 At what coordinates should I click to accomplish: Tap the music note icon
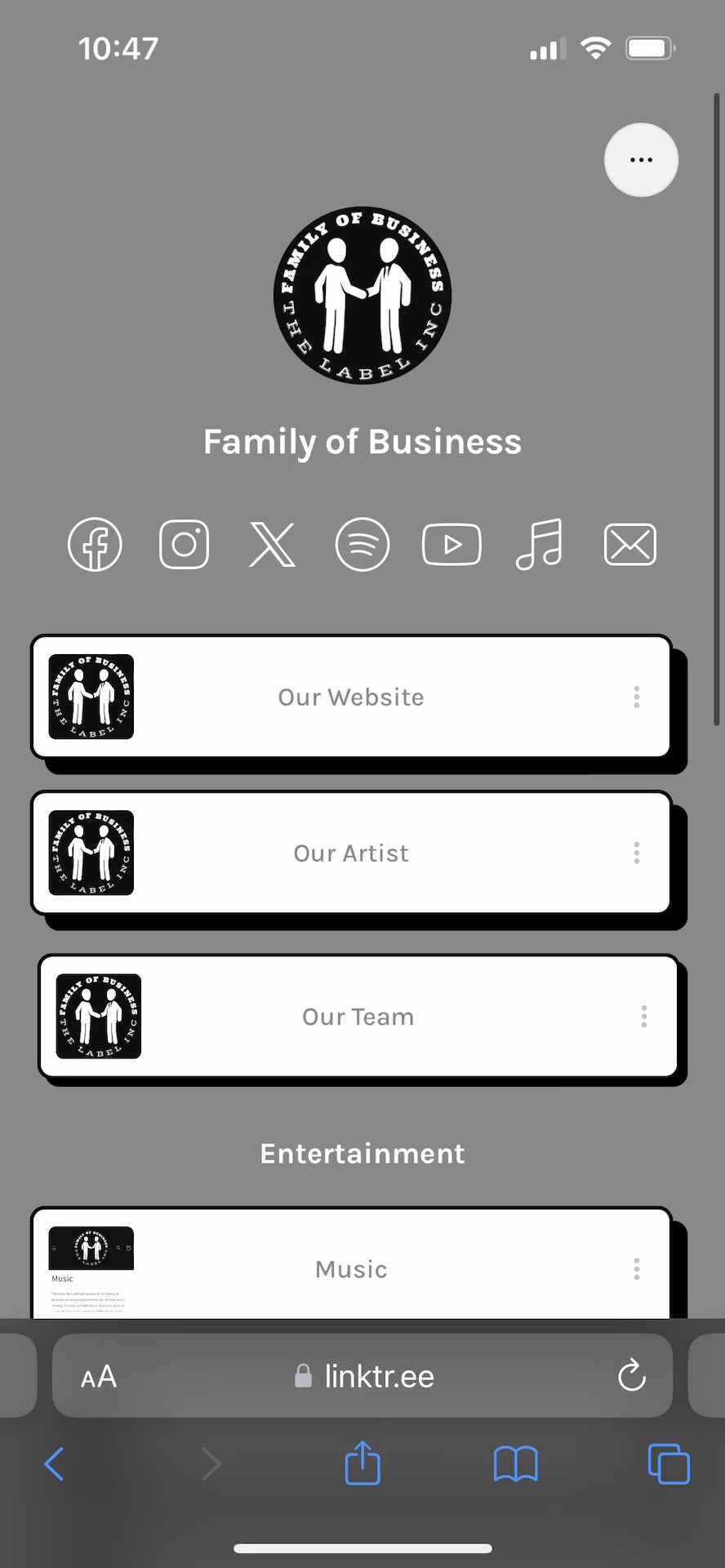coord(540,545)
